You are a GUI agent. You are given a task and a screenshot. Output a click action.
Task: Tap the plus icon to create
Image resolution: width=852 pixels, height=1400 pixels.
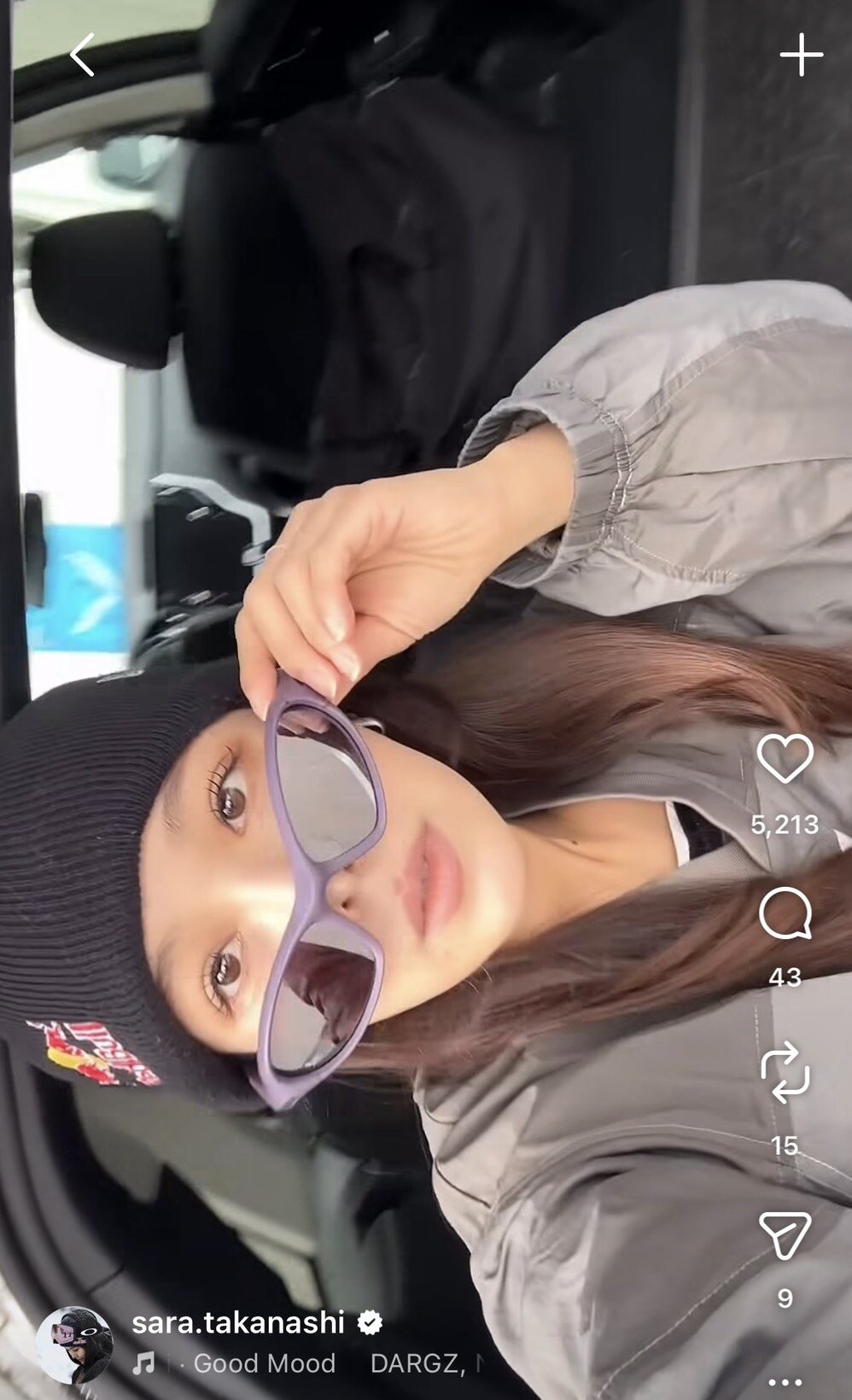click(x=801, y=55)
